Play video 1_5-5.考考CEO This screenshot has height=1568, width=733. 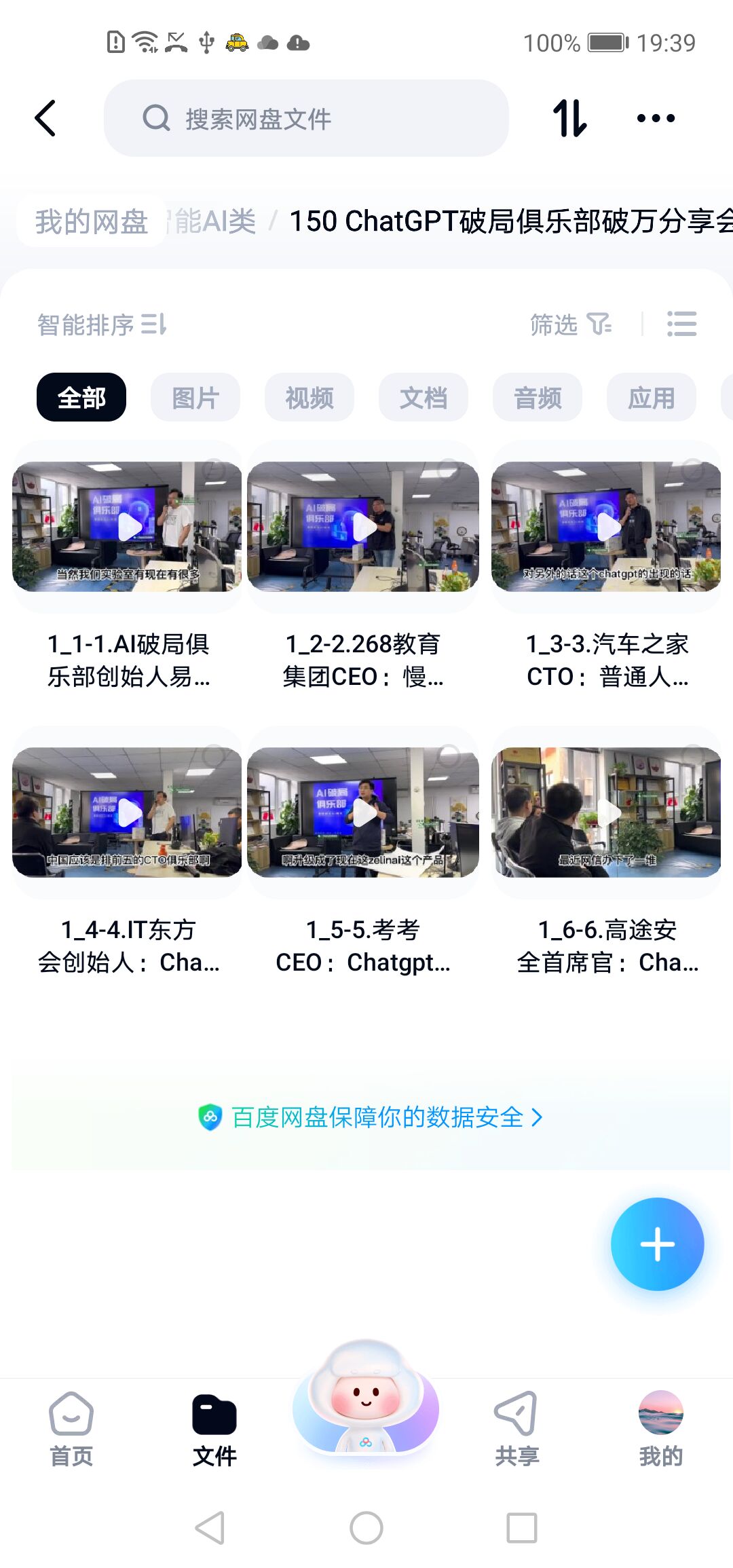tap(364, 813)
